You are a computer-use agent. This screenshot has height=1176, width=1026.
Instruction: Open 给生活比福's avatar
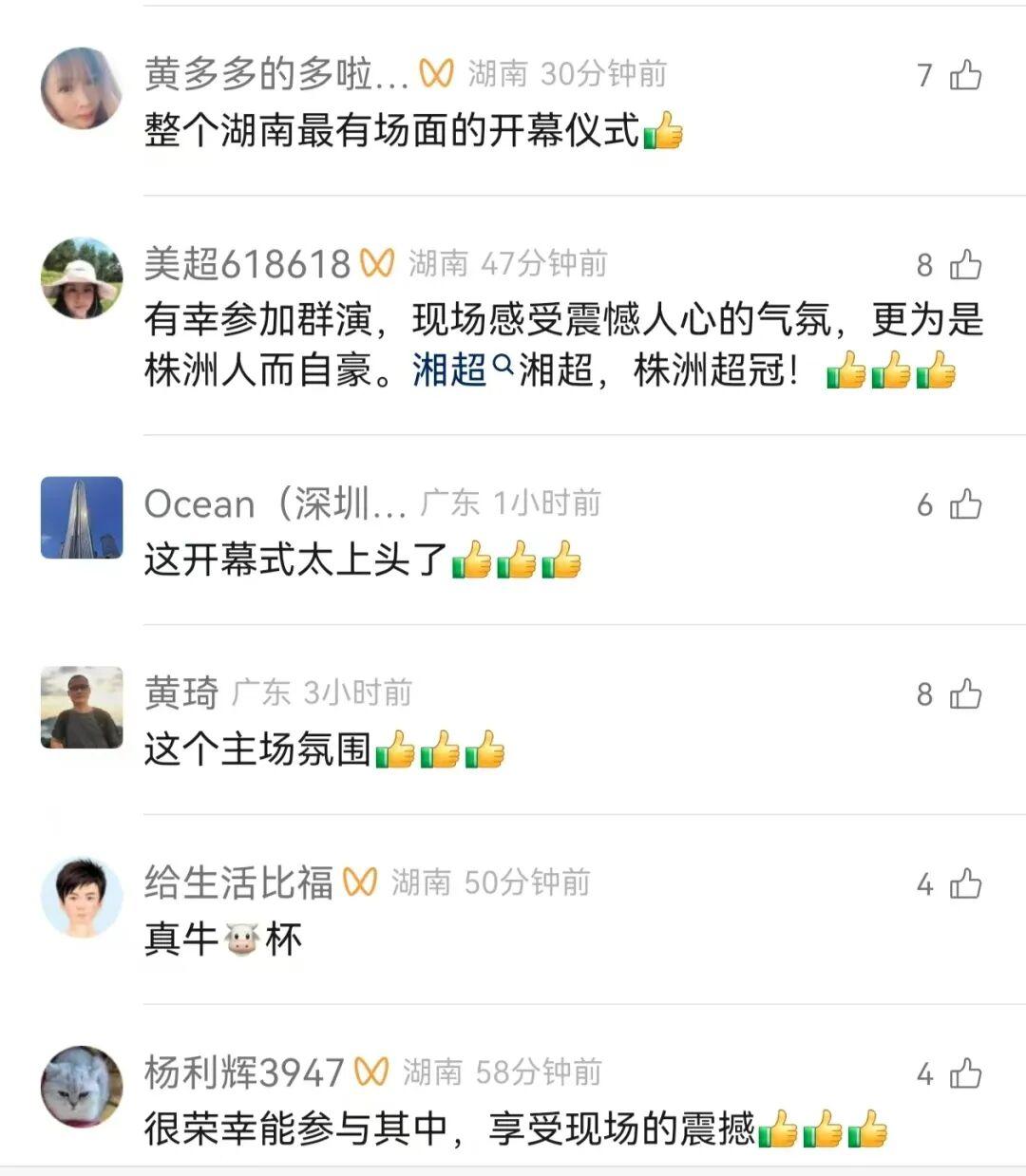82,898
